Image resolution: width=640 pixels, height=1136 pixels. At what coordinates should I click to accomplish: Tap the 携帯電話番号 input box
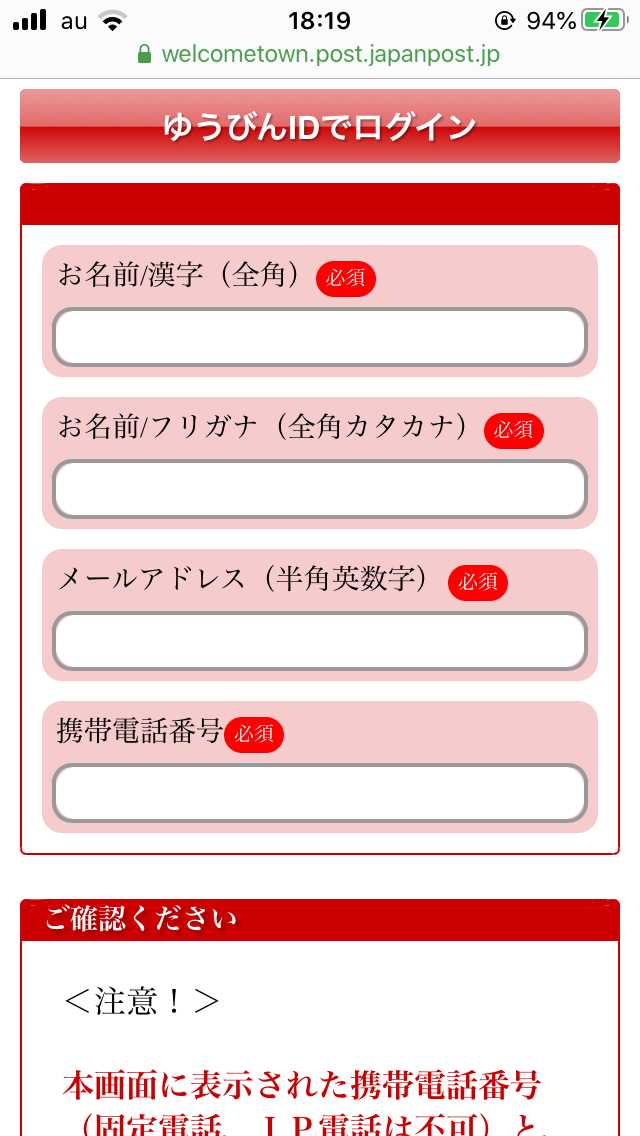point(320,793)
